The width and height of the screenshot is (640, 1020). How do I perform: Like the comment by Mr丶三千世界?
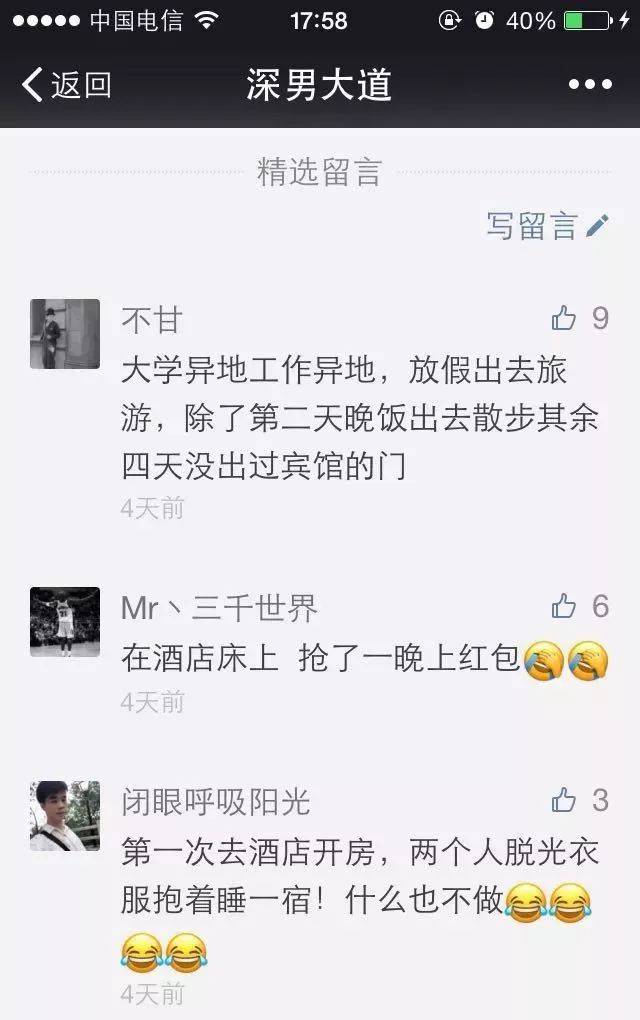(x=565, y=606)
